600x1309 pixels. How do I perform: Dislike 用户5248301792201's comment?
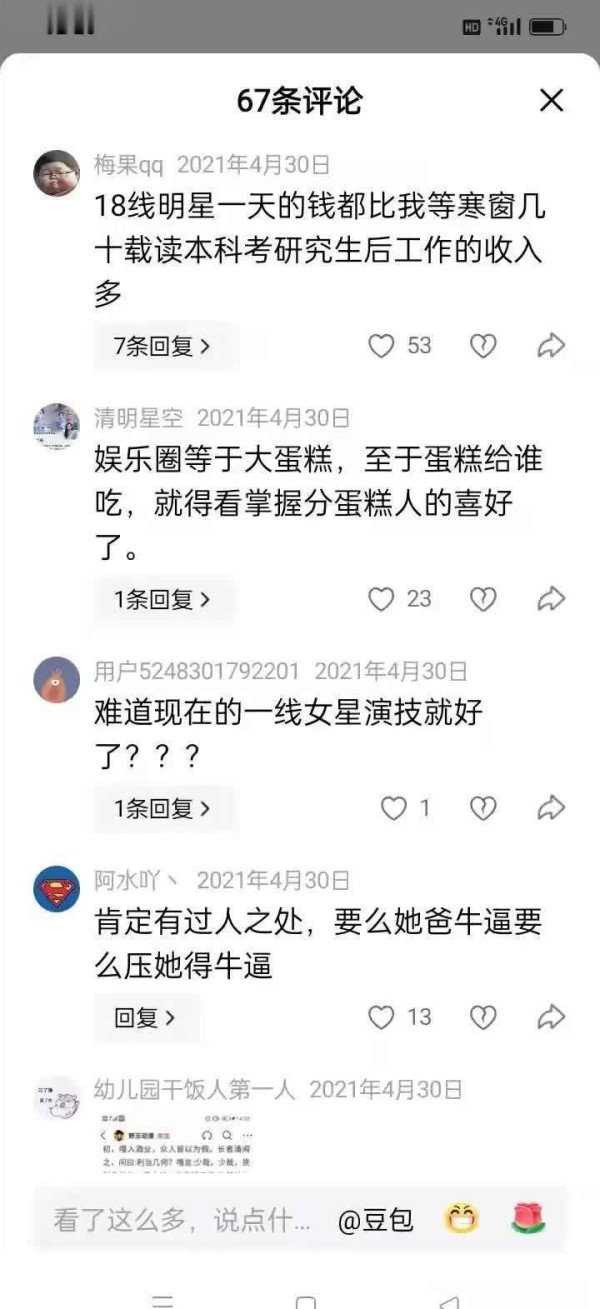point(483,808)
